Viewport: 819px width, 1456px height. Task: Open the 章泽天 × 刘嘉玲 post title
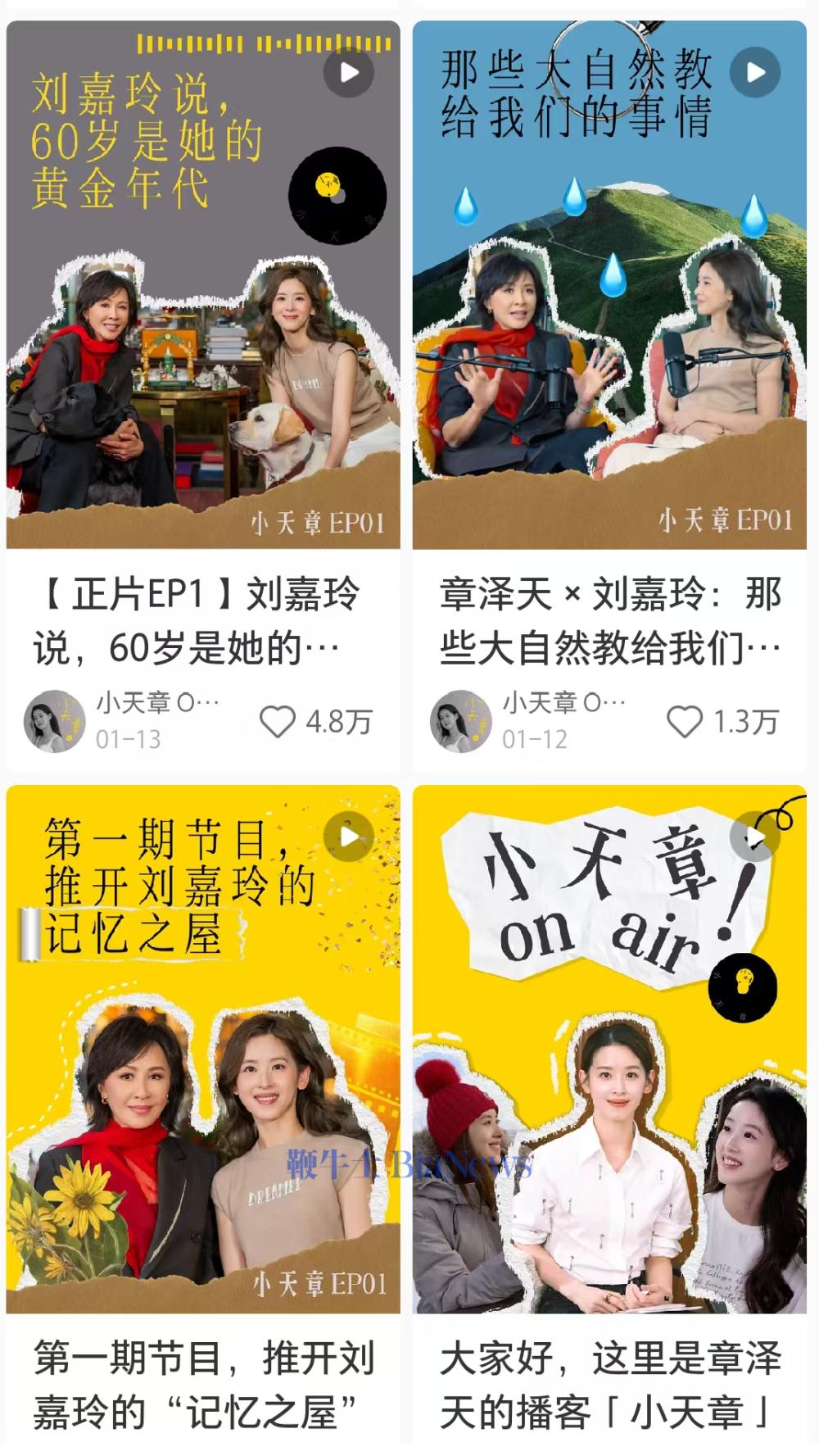tap(609, 620)
